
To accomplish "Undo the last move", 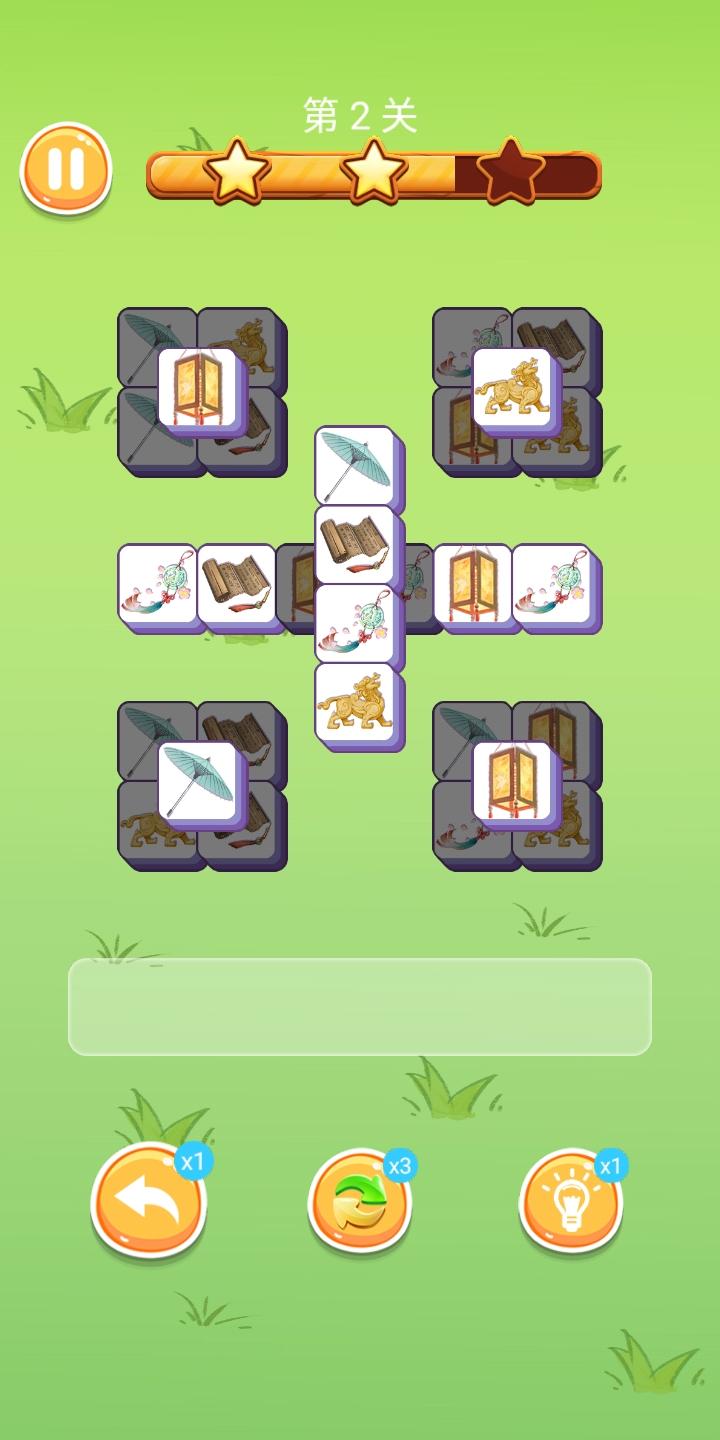I will coord(149,1201).
